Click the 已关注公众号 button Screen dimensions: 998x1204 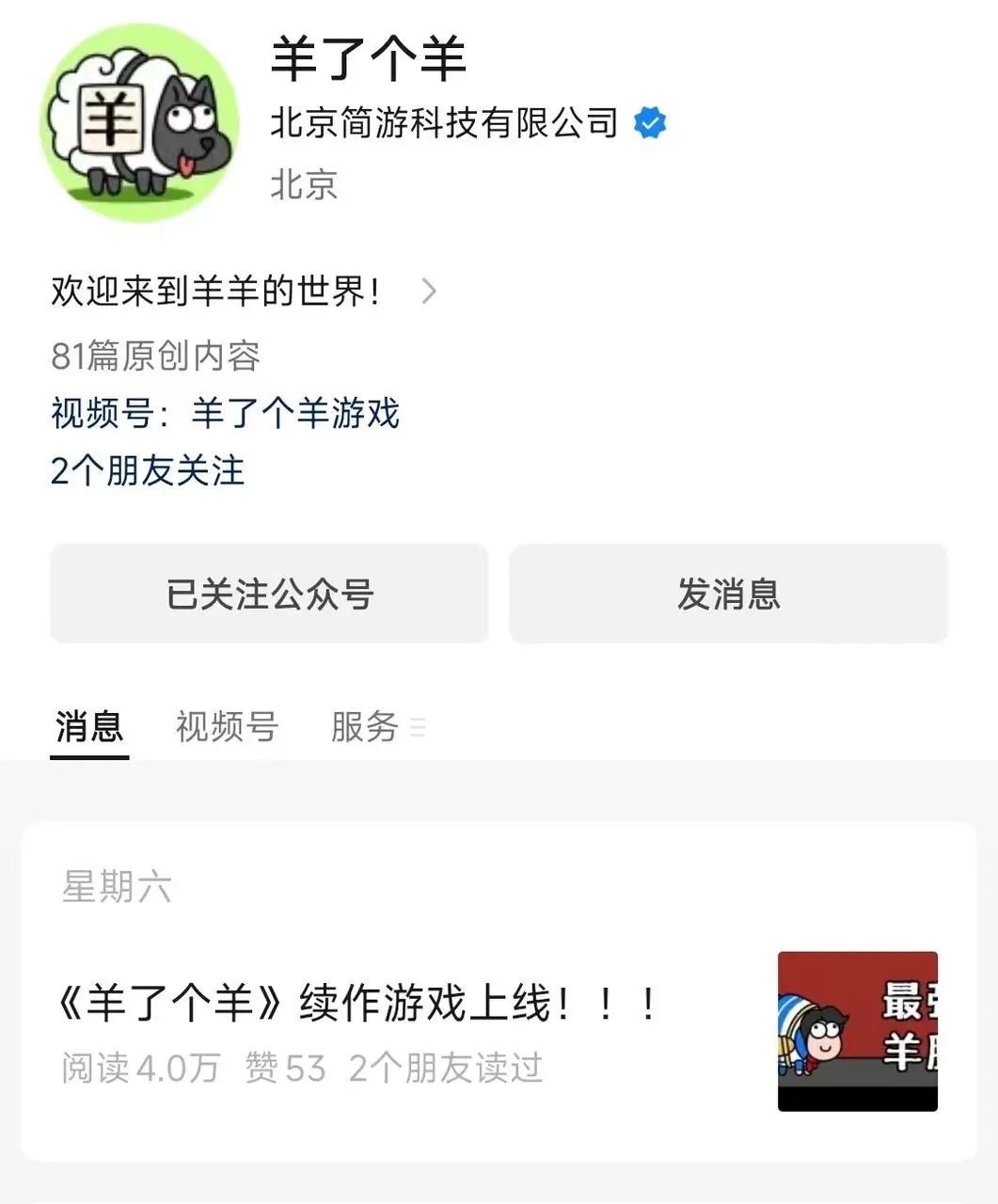click(268, 594)
